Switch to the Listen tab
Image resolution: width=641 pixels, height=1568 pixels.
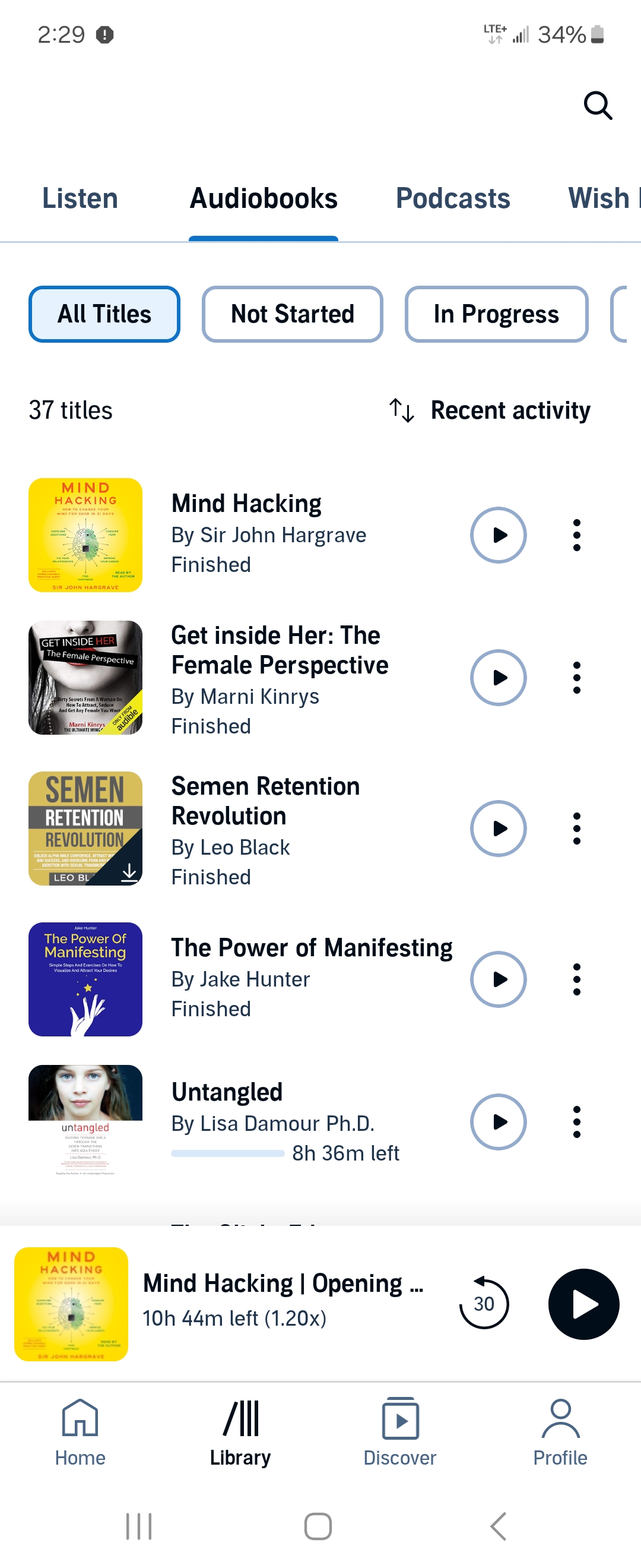coord(80,198)
